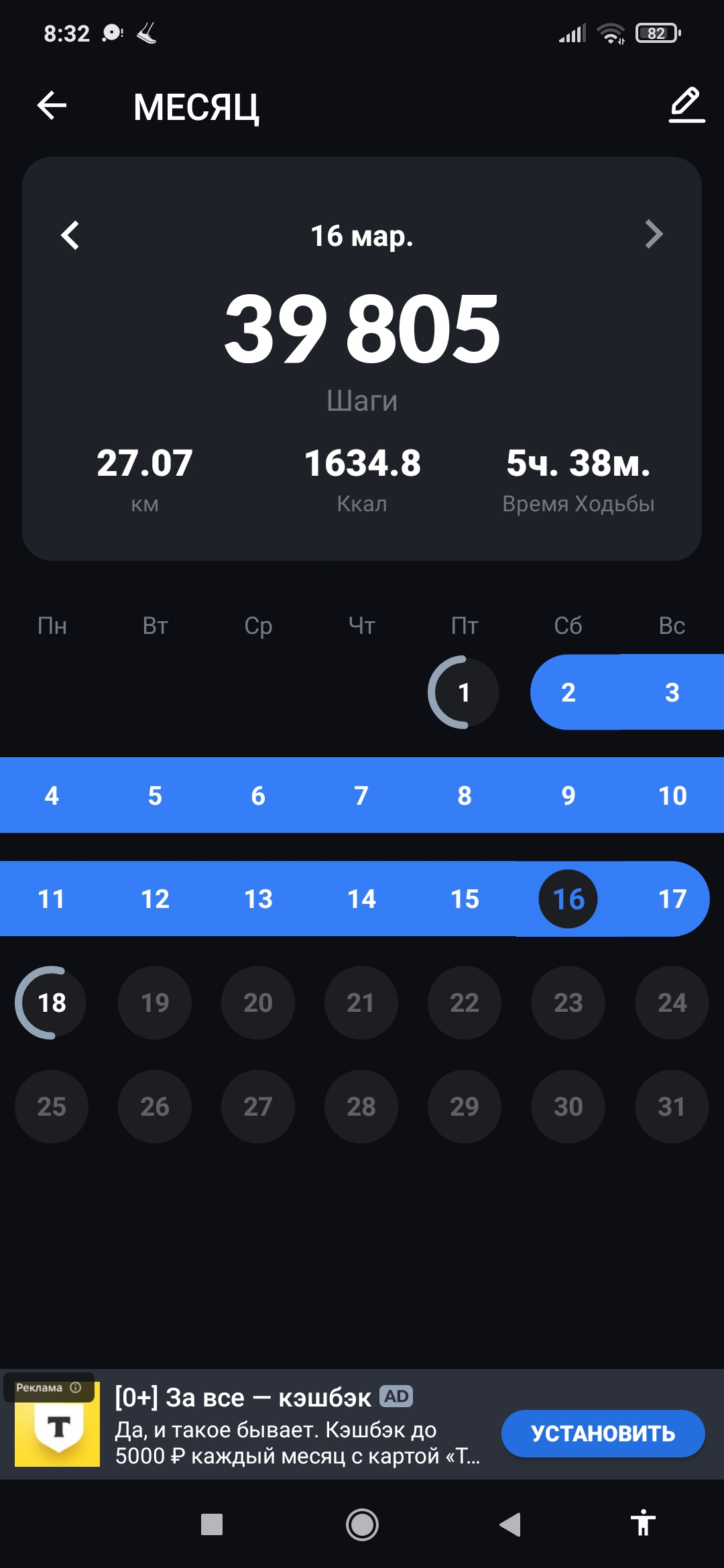Select day 4 in the calendar
This screenshot has width=724, height=1568.
[52, 795]
